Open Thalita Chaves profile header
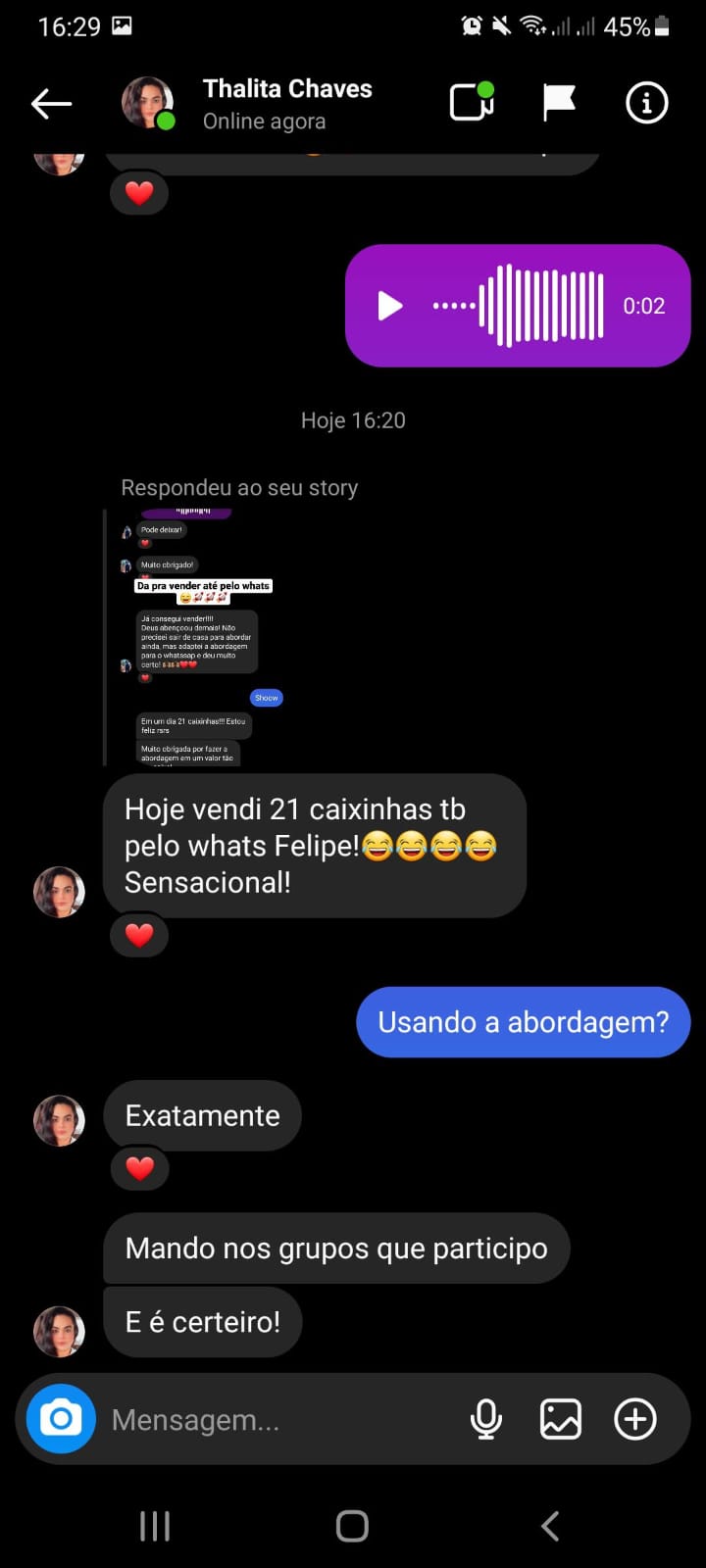706x1568 pixels. [x=286, y=104]
